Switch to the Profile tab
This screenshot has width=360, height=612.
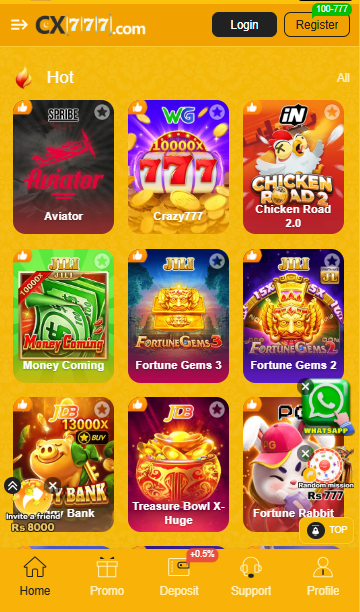pyautogui.click(x=323, y=577)
